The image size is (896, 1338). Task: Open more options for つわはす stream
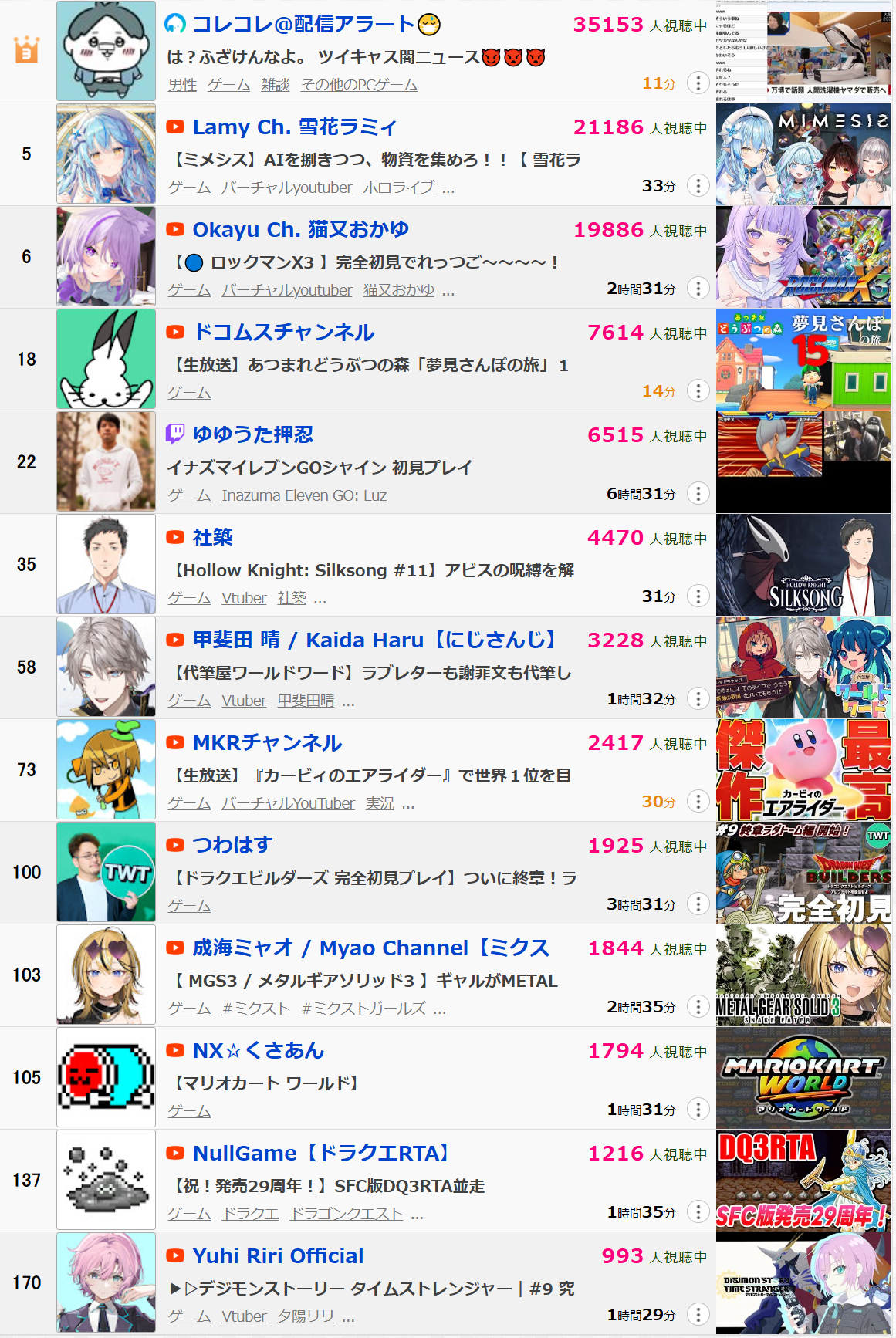[x=698, y=904]
